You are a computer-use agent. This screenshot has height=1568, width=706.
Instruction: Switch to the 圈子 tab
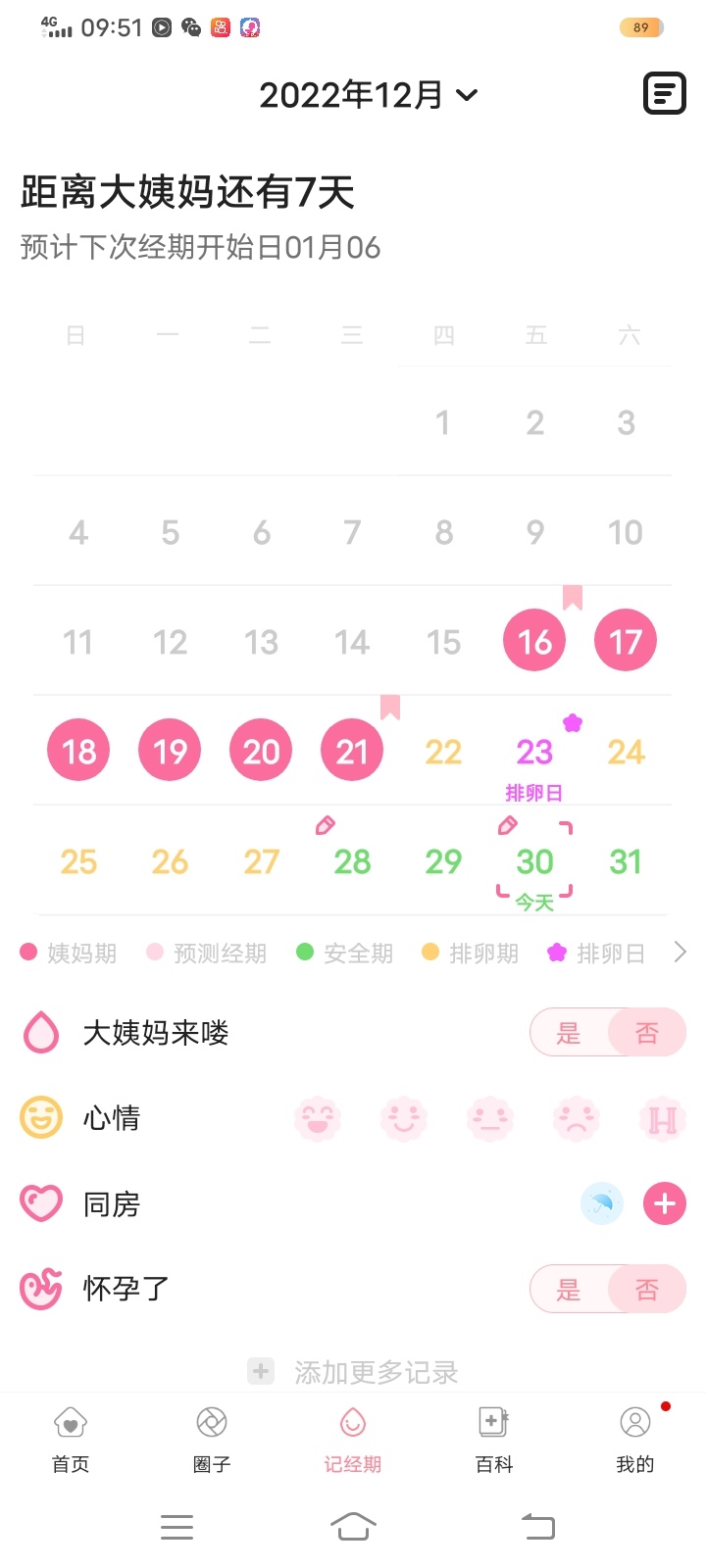pyautogui.click(x=212, y=1439)
